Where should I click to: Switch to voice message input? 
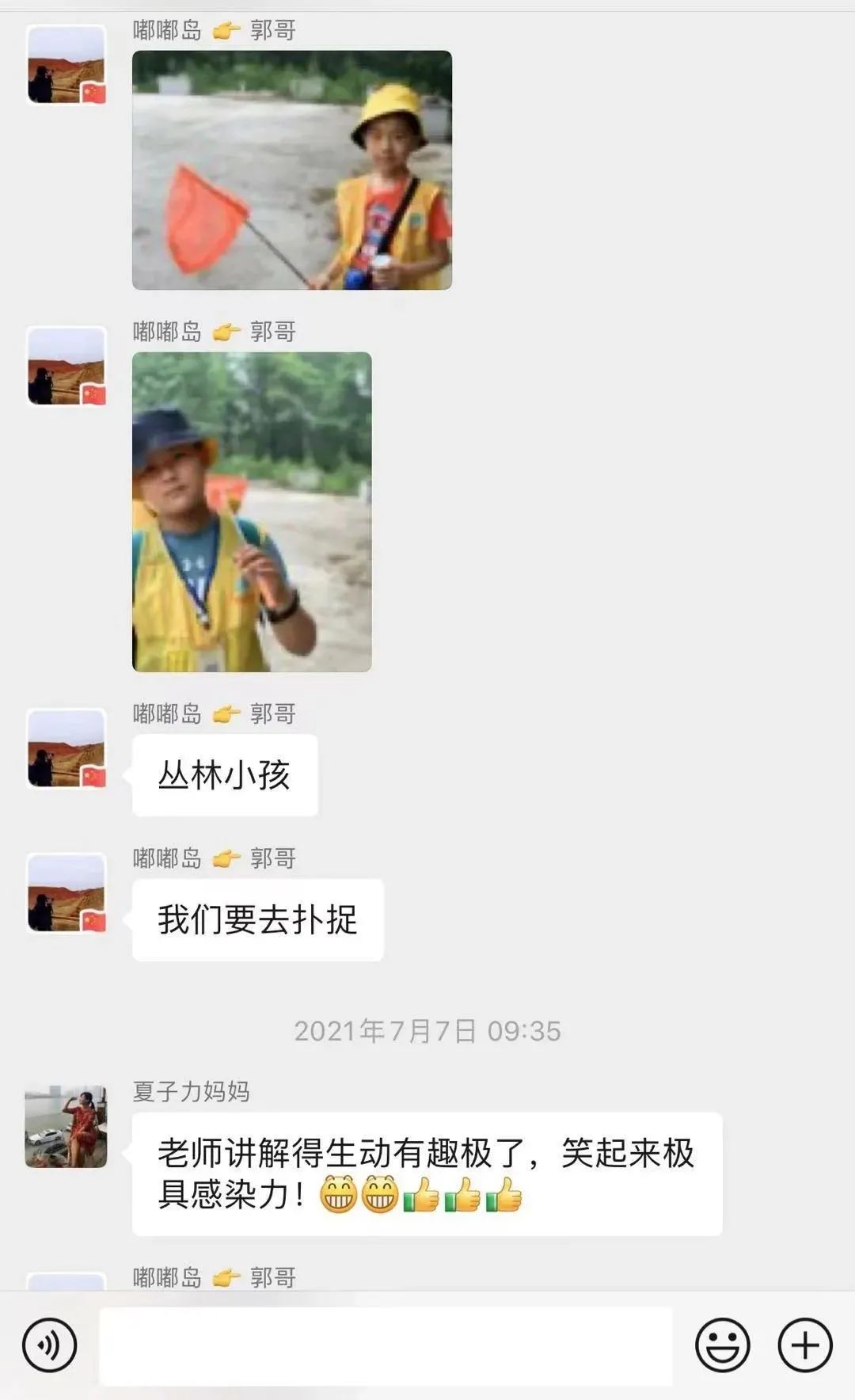[50, 1345]
